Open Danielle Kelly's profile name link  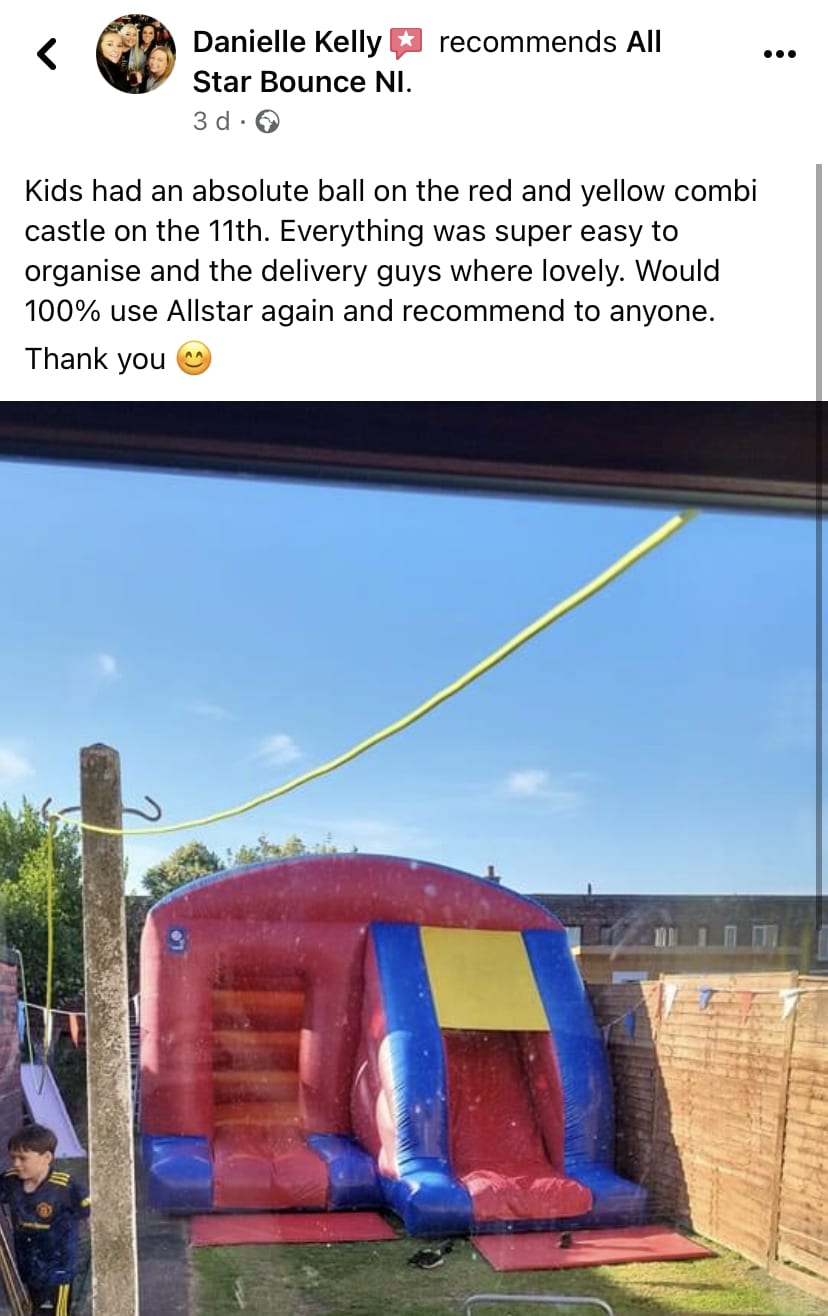click(286, 42)
